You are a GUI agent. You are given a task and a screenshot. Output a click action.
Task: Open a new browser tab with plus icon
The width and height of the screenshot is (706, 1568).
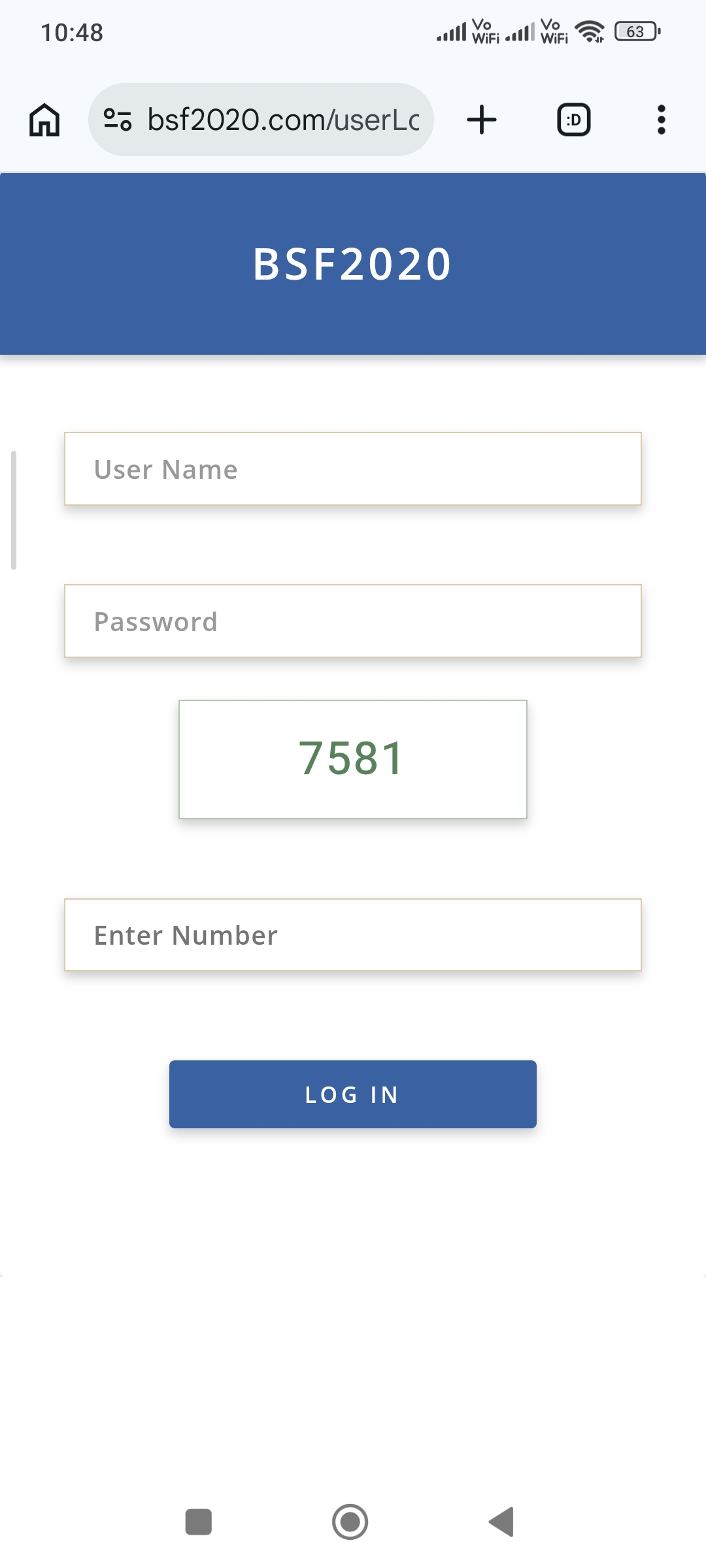pyautogui.click(x=481, y=119)
